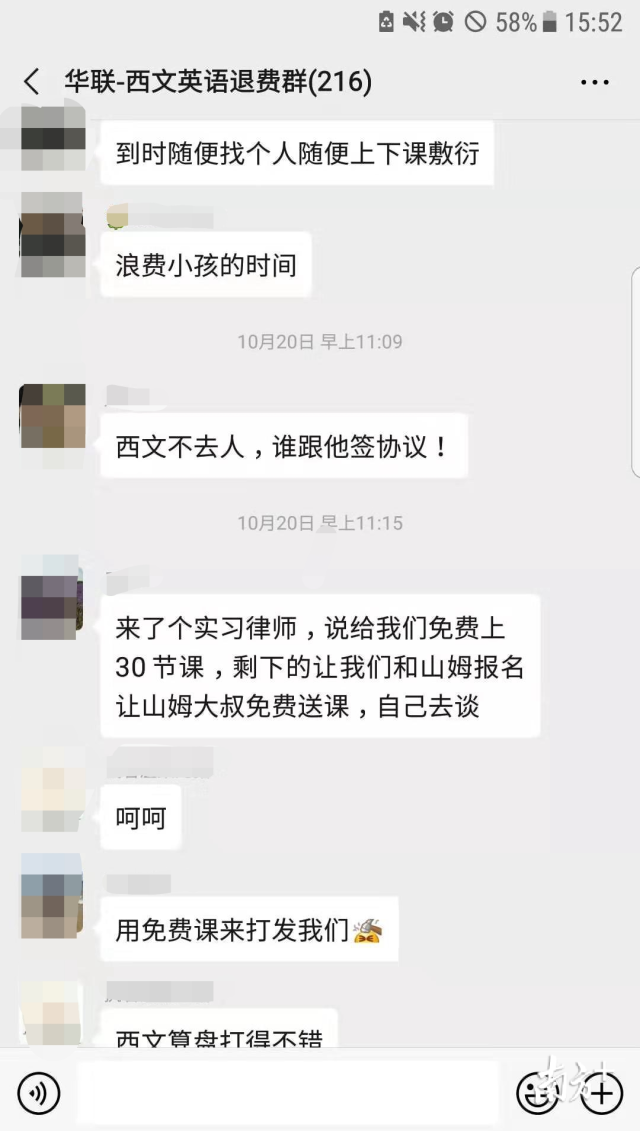Open avatar of sender of 用免费课来打发我们
Viewport: 640px width, 1131px height.
(52, 897)
